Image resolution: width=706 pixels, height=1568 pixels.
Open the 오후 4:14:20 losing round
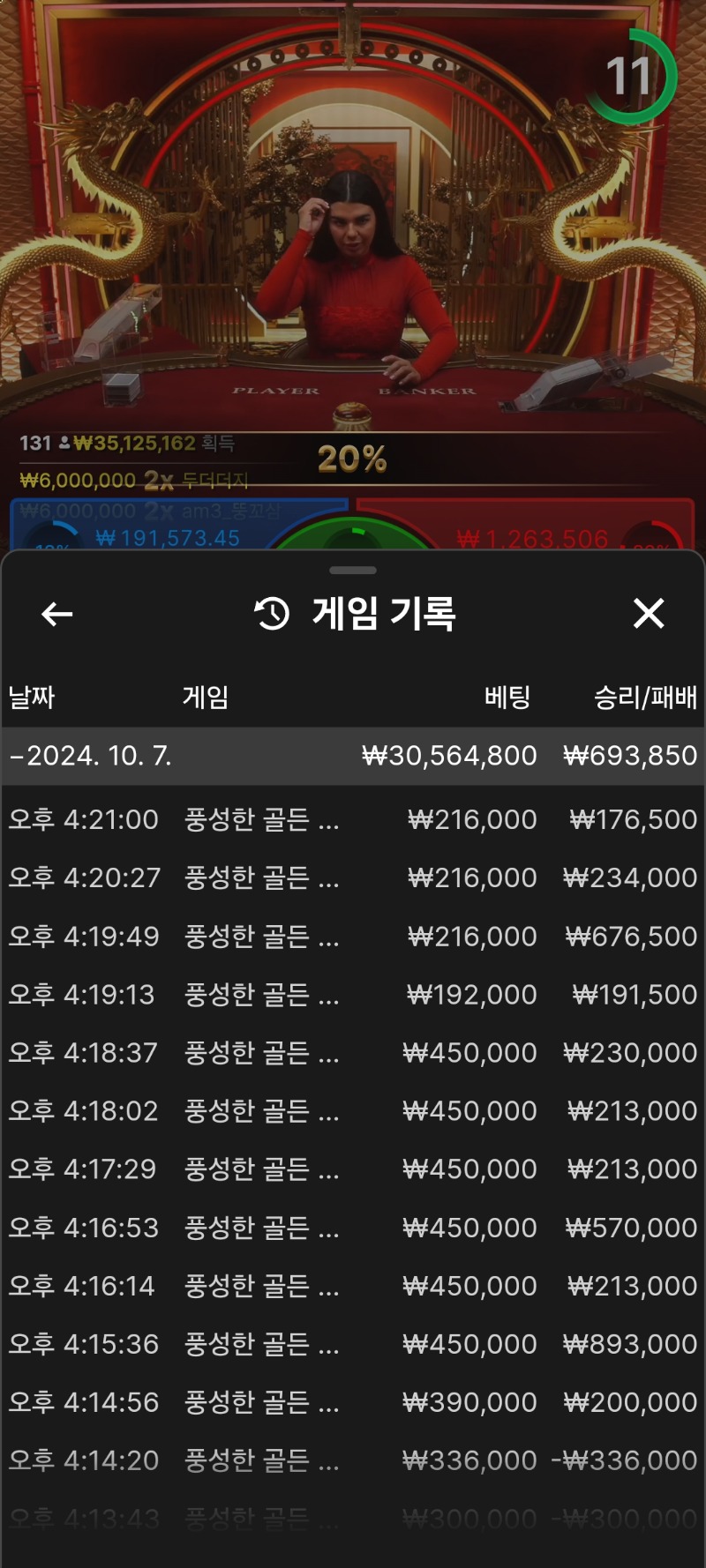point(353,1460)
